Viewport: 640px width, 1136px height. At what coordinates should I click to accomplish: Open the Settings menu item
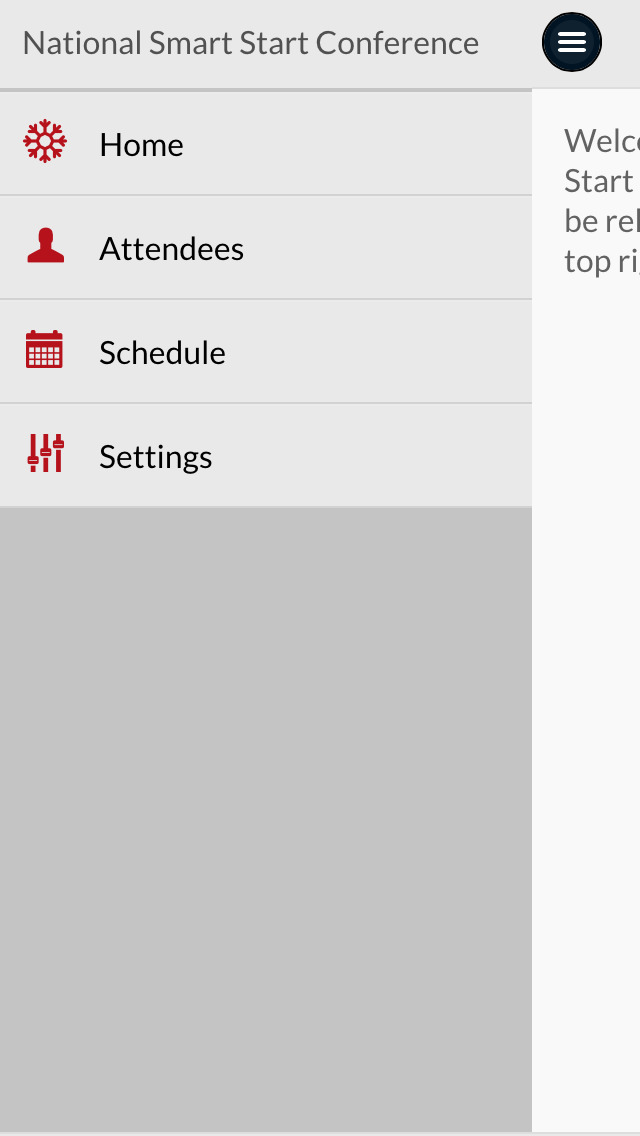(x=155, y=457)
